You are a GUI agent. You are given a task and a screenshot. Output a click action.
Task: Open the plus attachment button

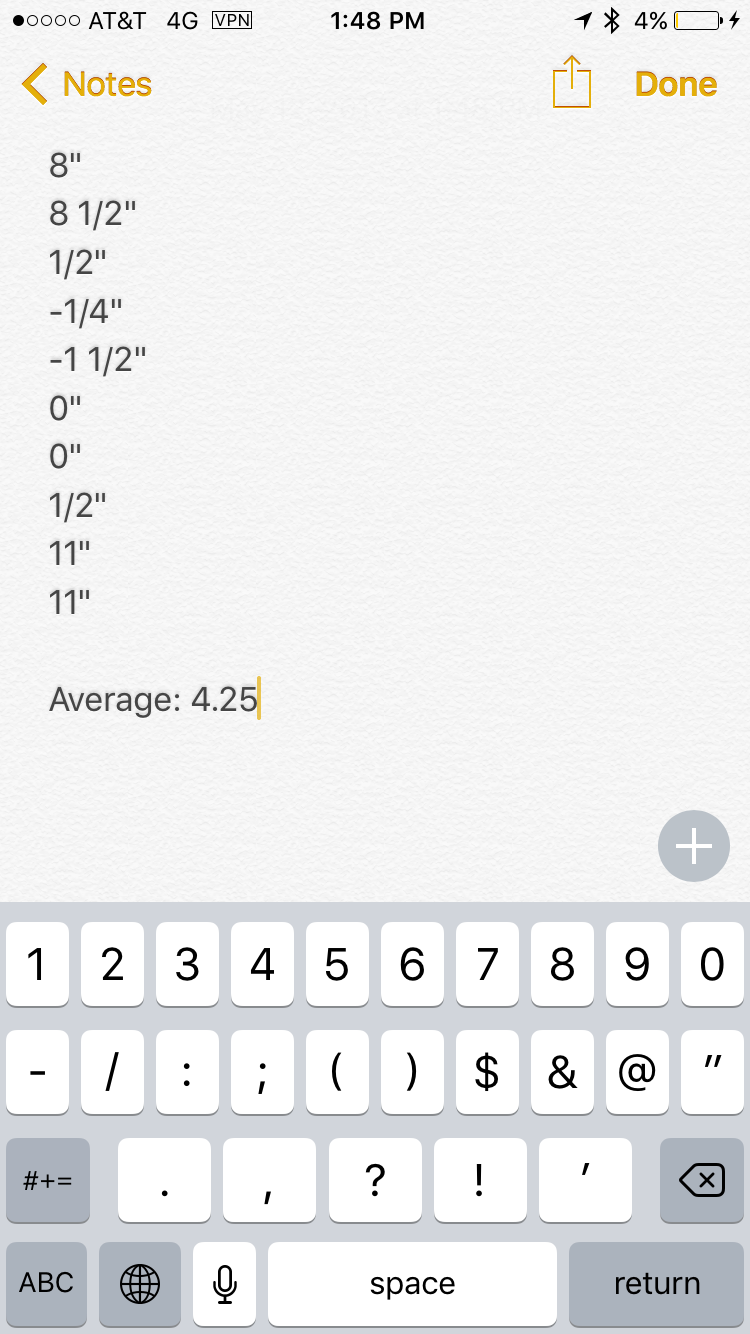point(693,846)
